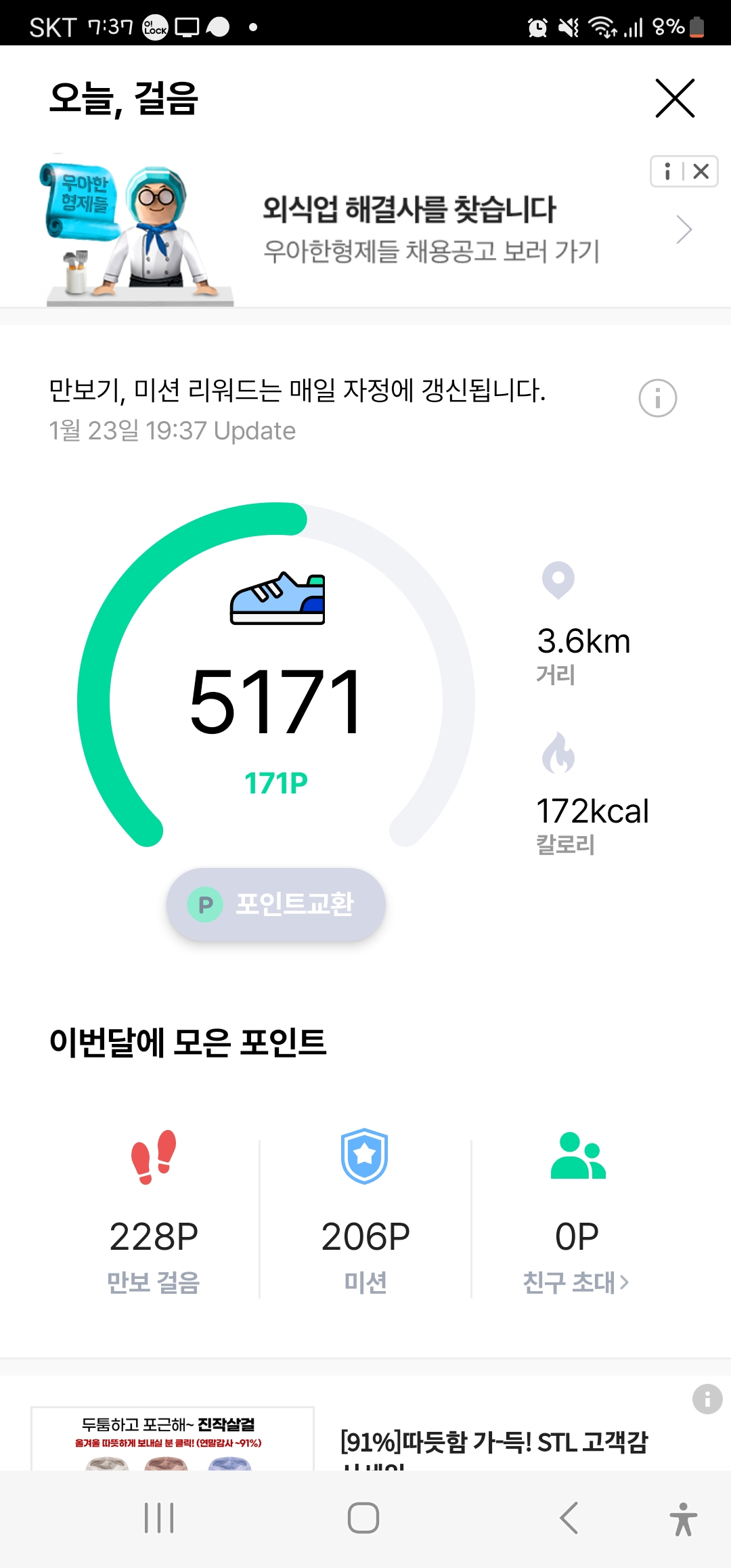
Task: Tap the 포인트교환 button
Action: click(276, 904)
